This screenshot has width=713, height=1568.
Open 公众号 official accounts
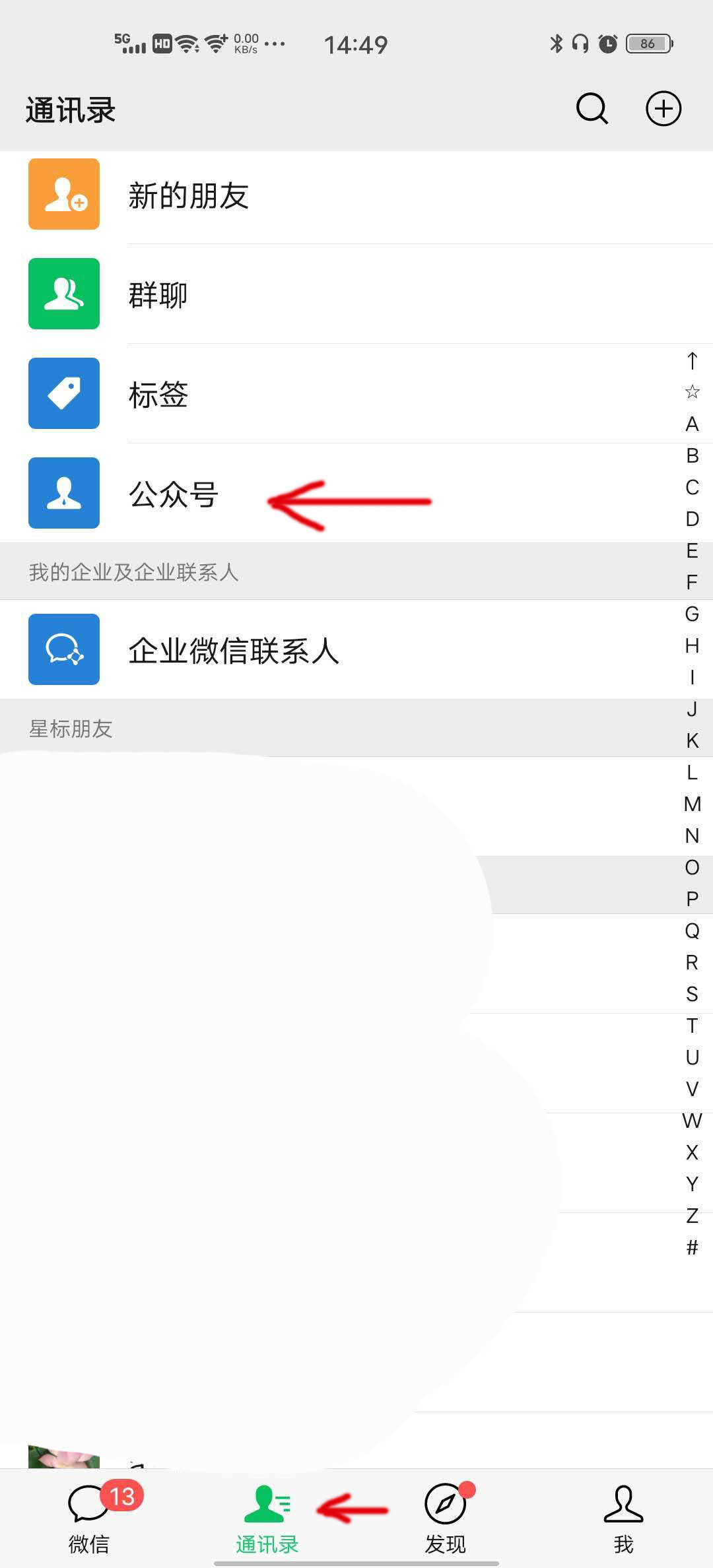tap(173, 494)
